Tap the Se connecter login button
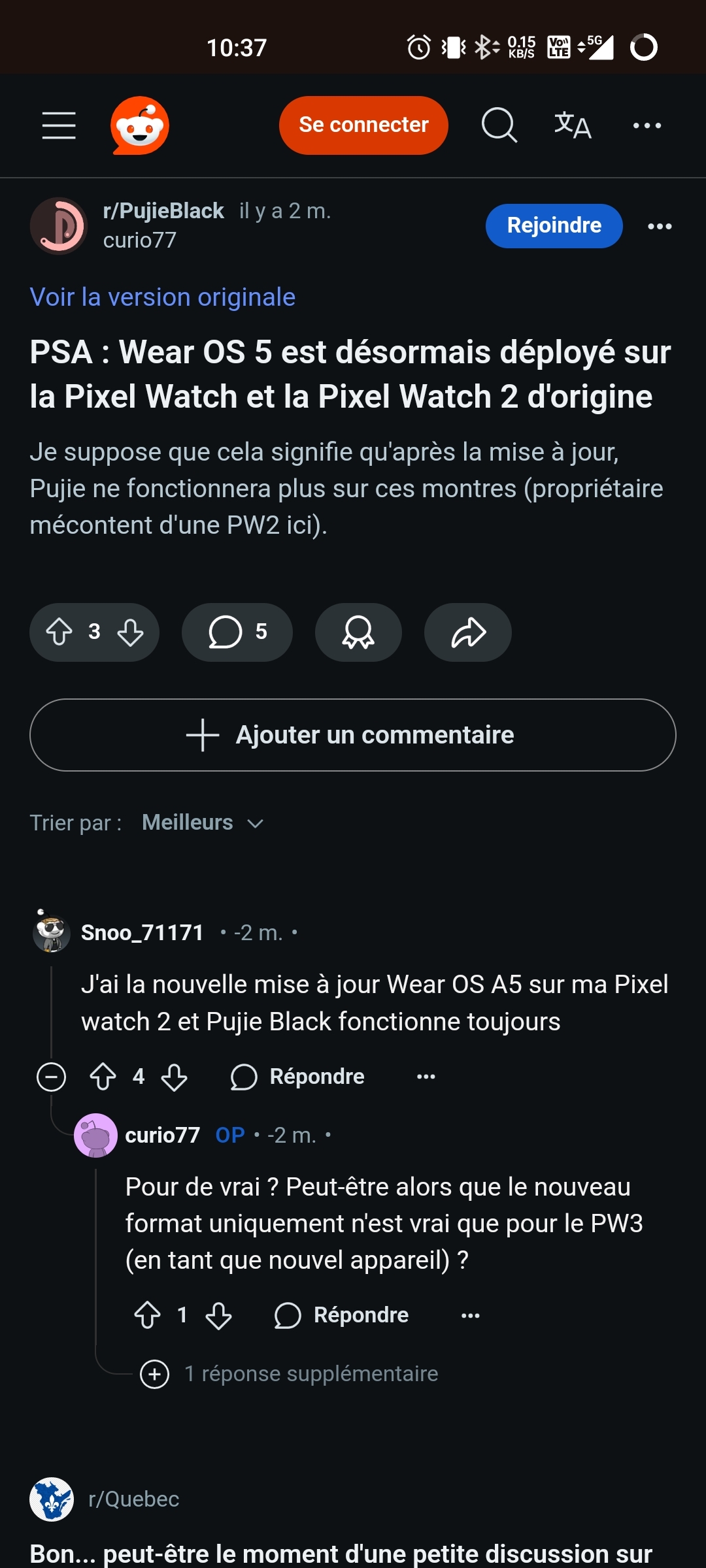The width and height of the screenshot is (706, 1568). pos(363,125)
